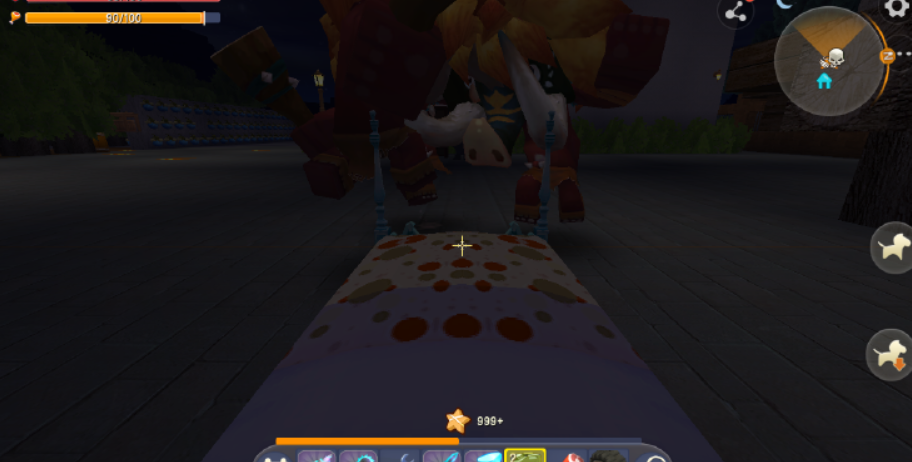Tap the pet button with orange arrow

890,354
